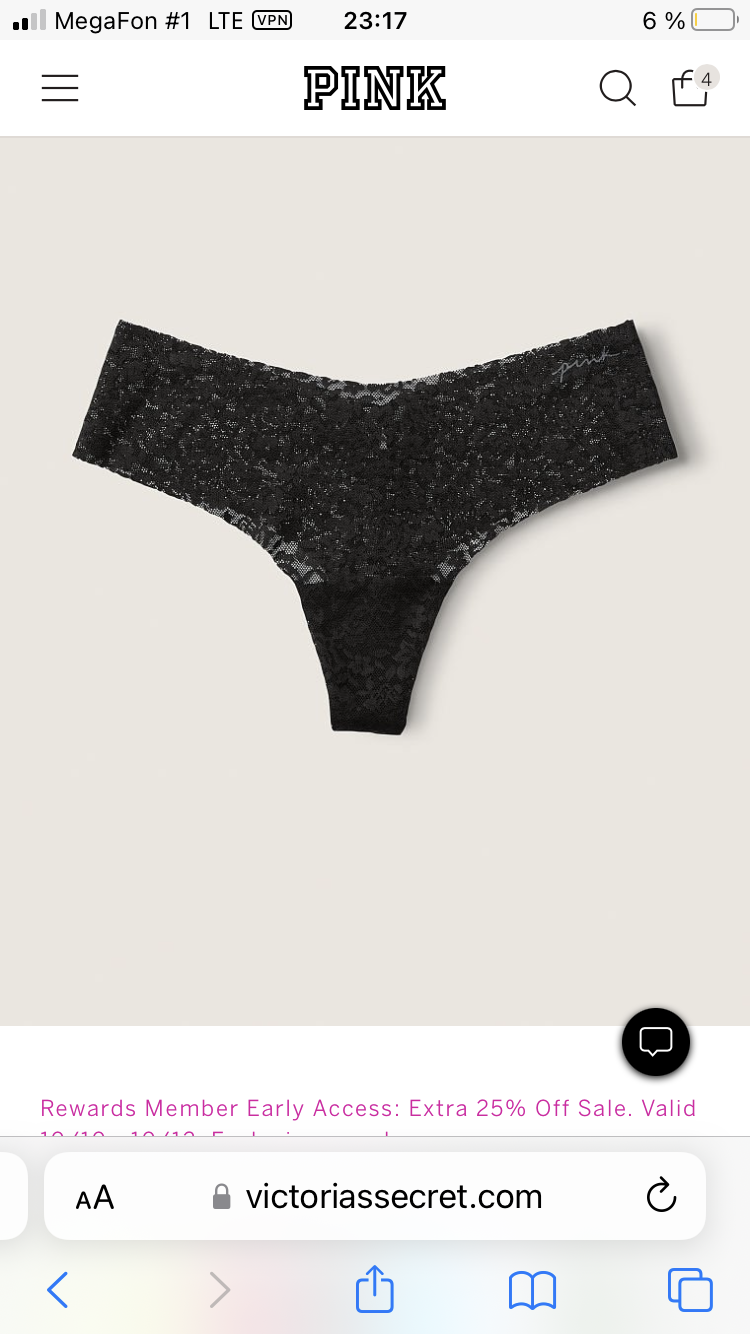Tap the PINK logo to go home

[375, 89]
